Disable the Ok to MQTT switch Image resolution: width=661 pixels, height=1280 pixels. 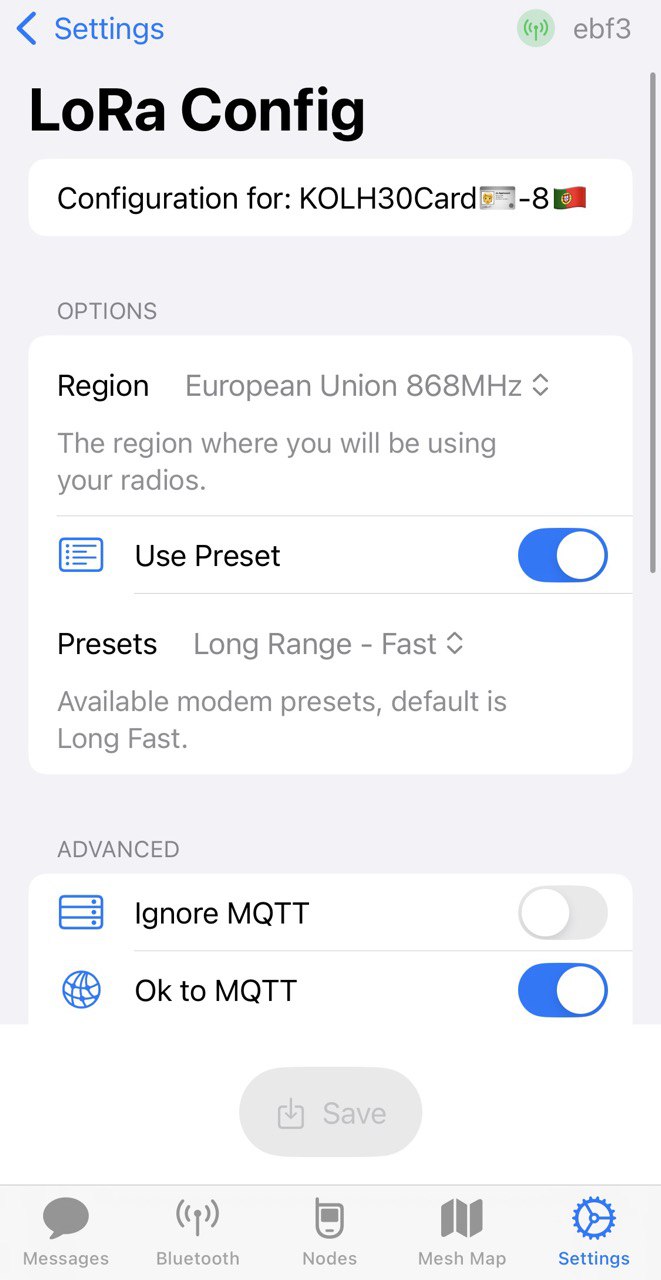click(562, 990)
